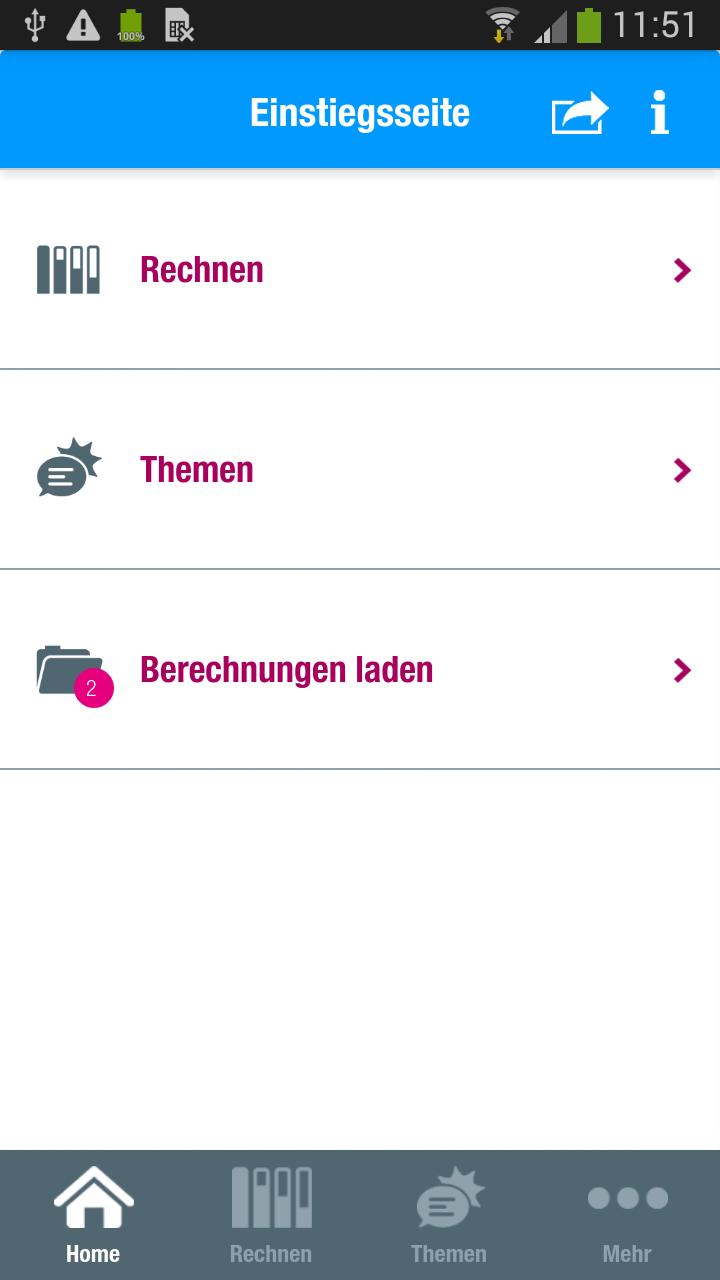Viewport: 720px width, 1280px height.
Task: Open the Themen row in the list
Action: [360, 470]
